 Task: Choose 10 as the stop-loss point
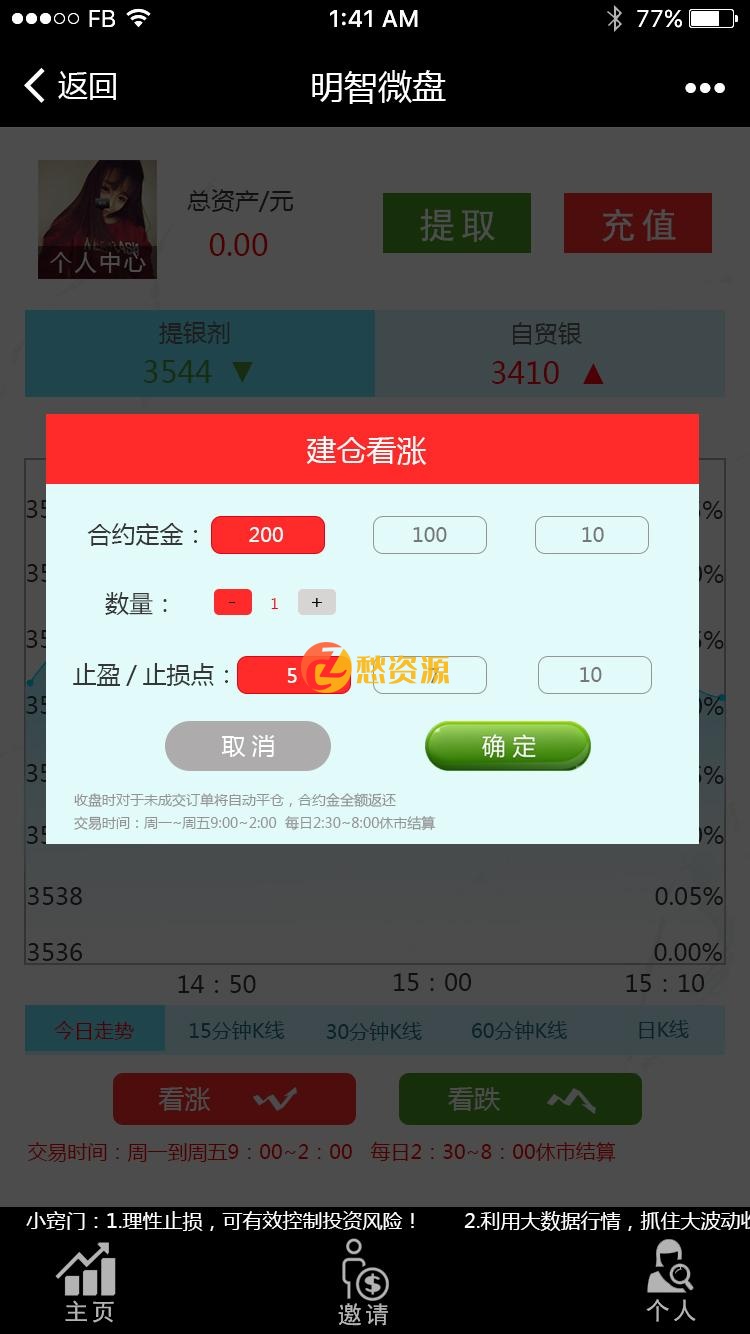click(594, 675)
